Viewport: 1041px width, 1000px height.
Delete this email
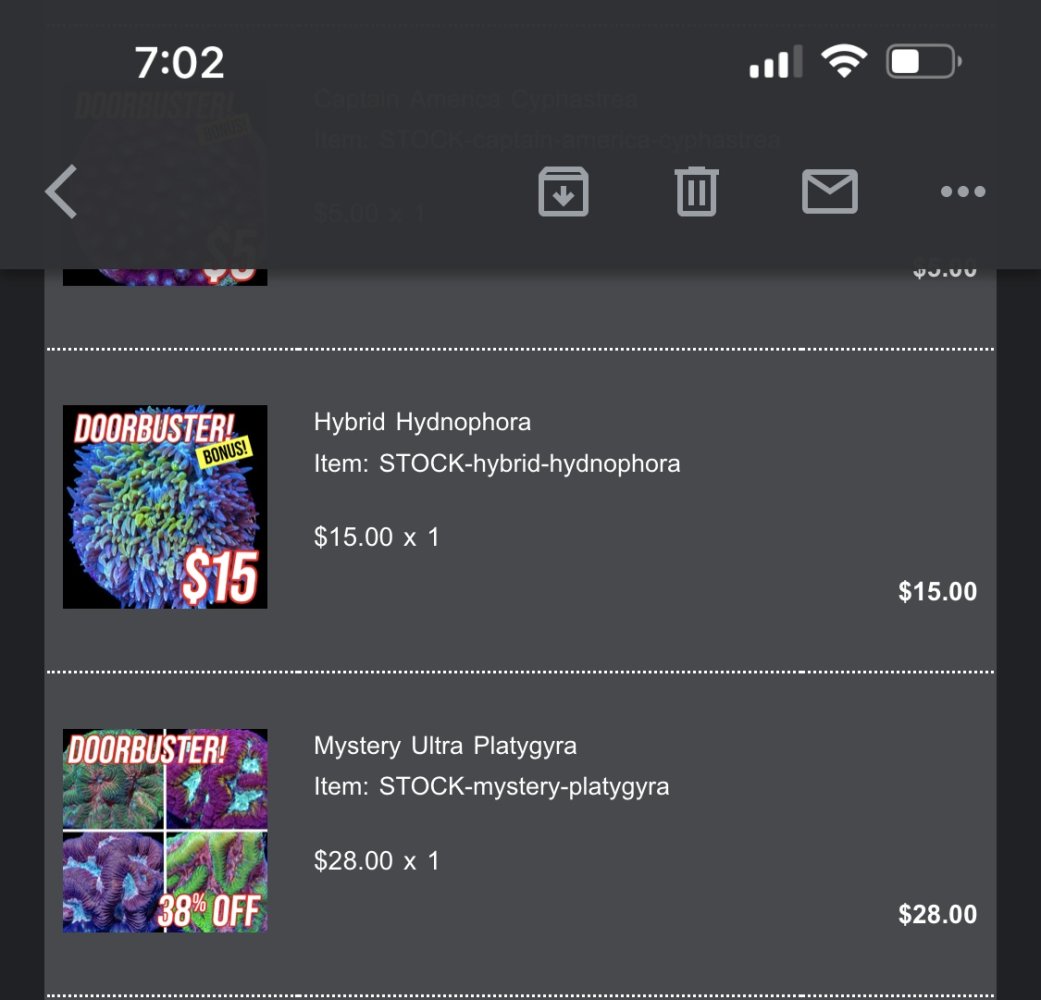click(696, 191)
